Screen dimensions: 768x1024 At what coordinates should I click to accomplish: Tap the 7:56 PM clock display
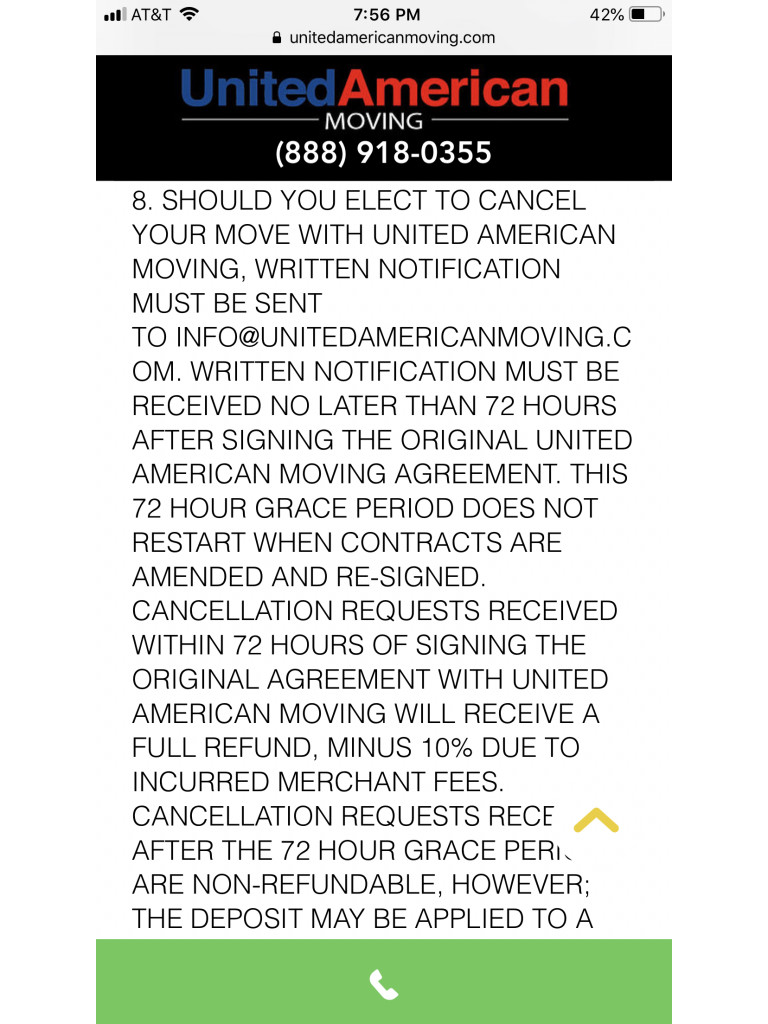click(x=385, y=14)
